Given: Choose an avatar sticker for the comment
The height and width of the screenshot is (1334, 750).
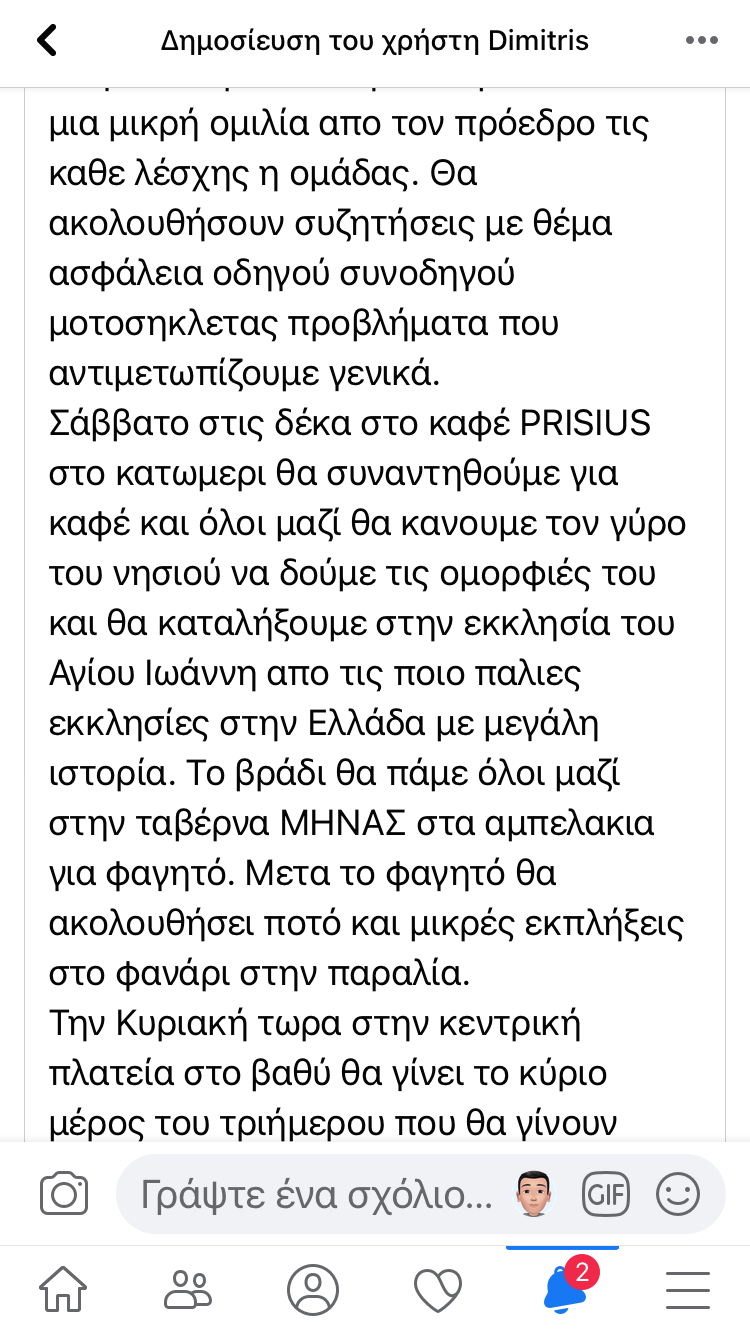Looking at the screenshot, I should (533, 1194).
